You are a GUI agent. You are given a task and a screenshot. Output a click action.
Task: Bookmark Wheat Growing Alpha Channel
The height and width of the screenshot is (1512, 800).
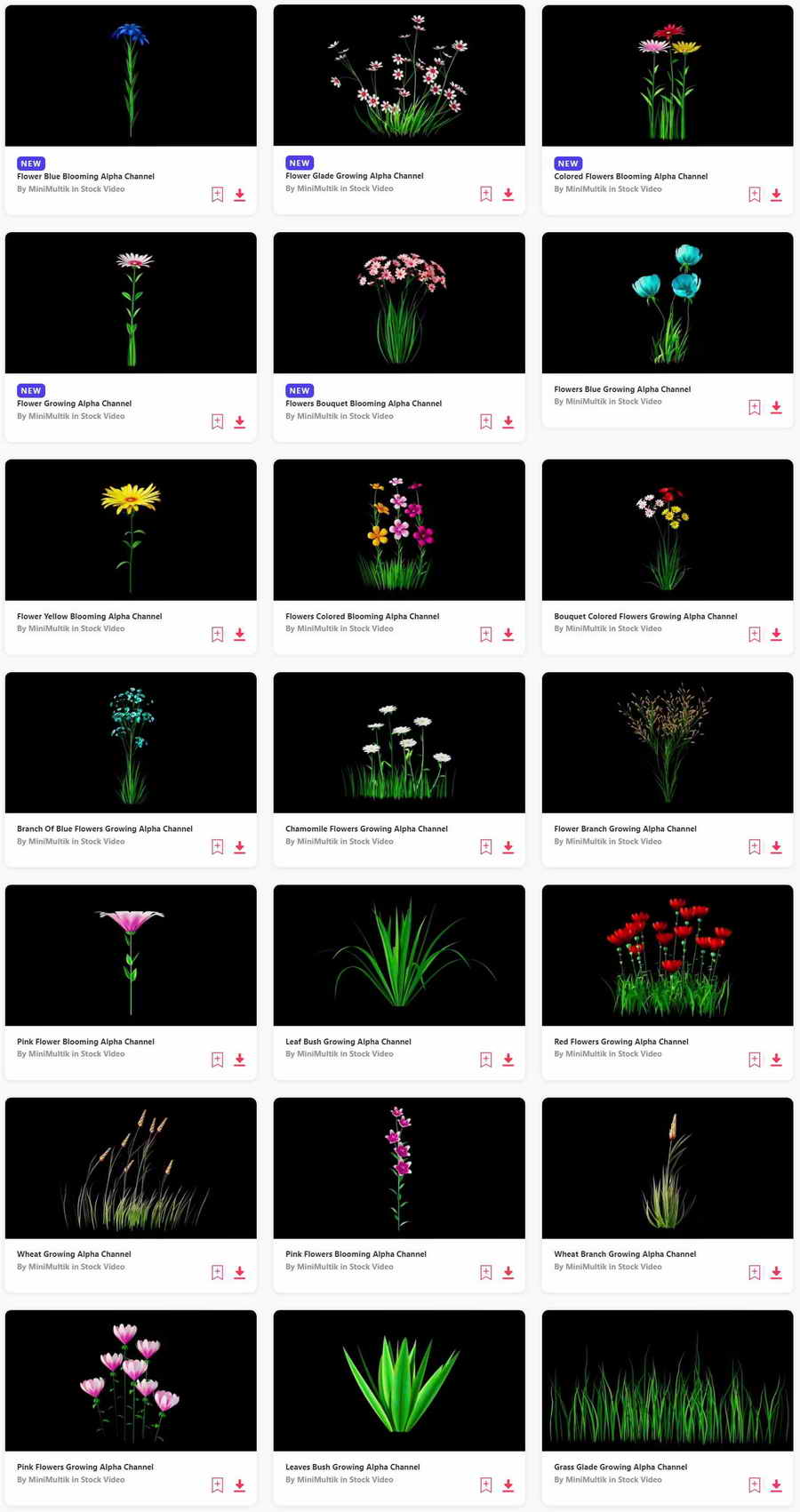click(x=217, y=1272)
